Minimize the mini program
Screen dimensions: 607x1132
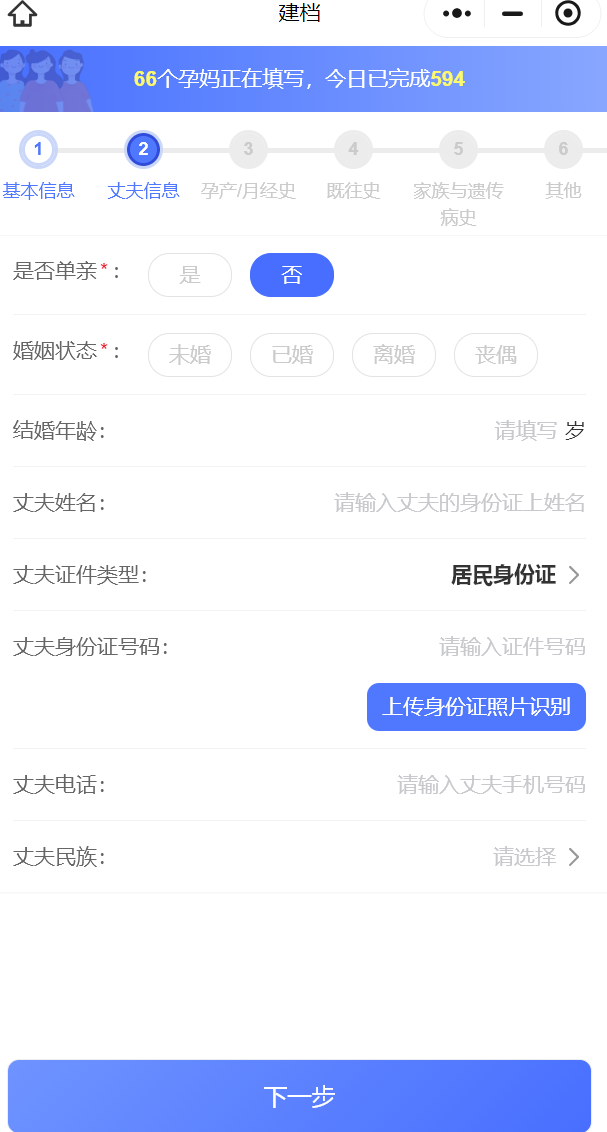click(x=512, y=14)
